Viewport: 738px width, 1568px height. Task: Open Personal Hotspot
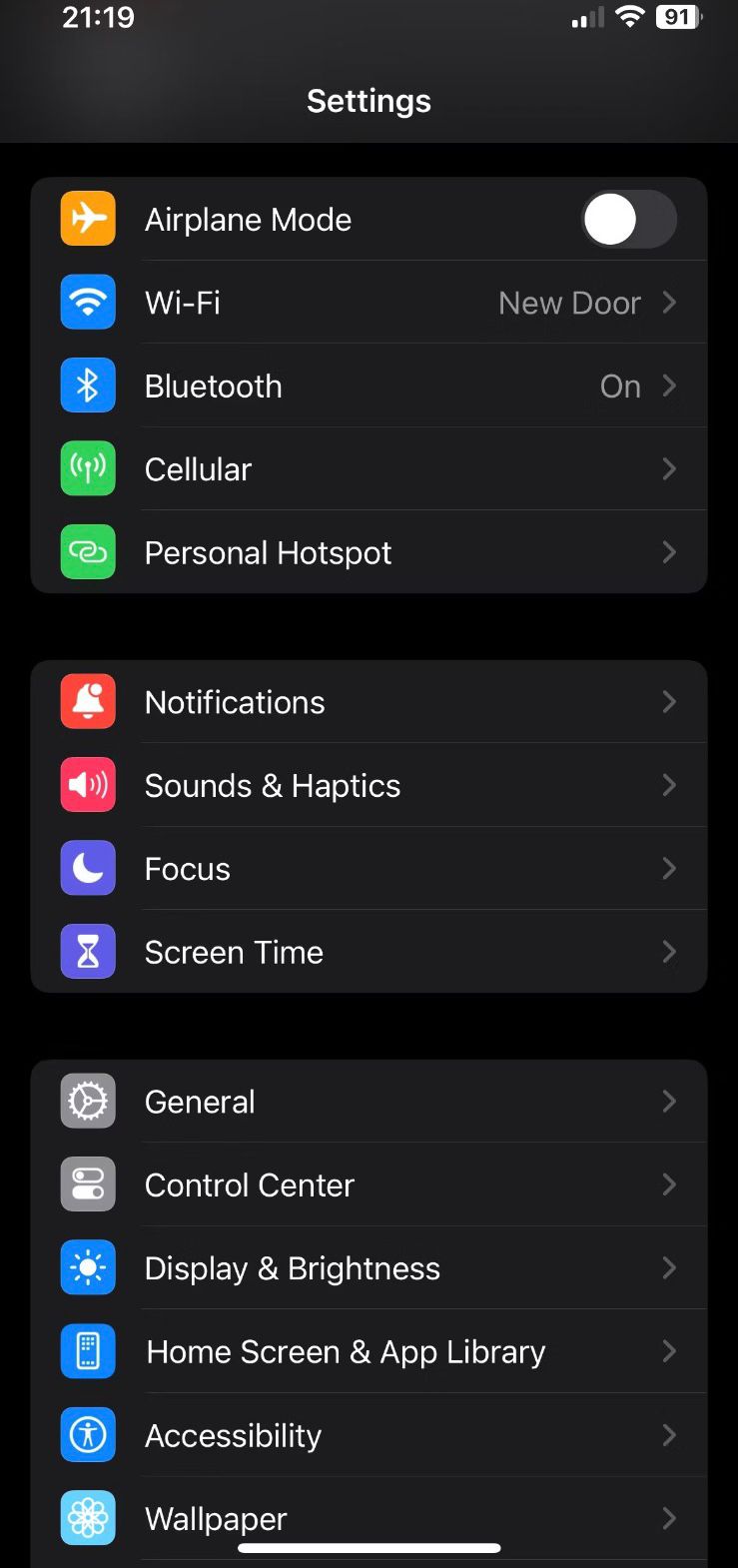(x=369, y=552)
